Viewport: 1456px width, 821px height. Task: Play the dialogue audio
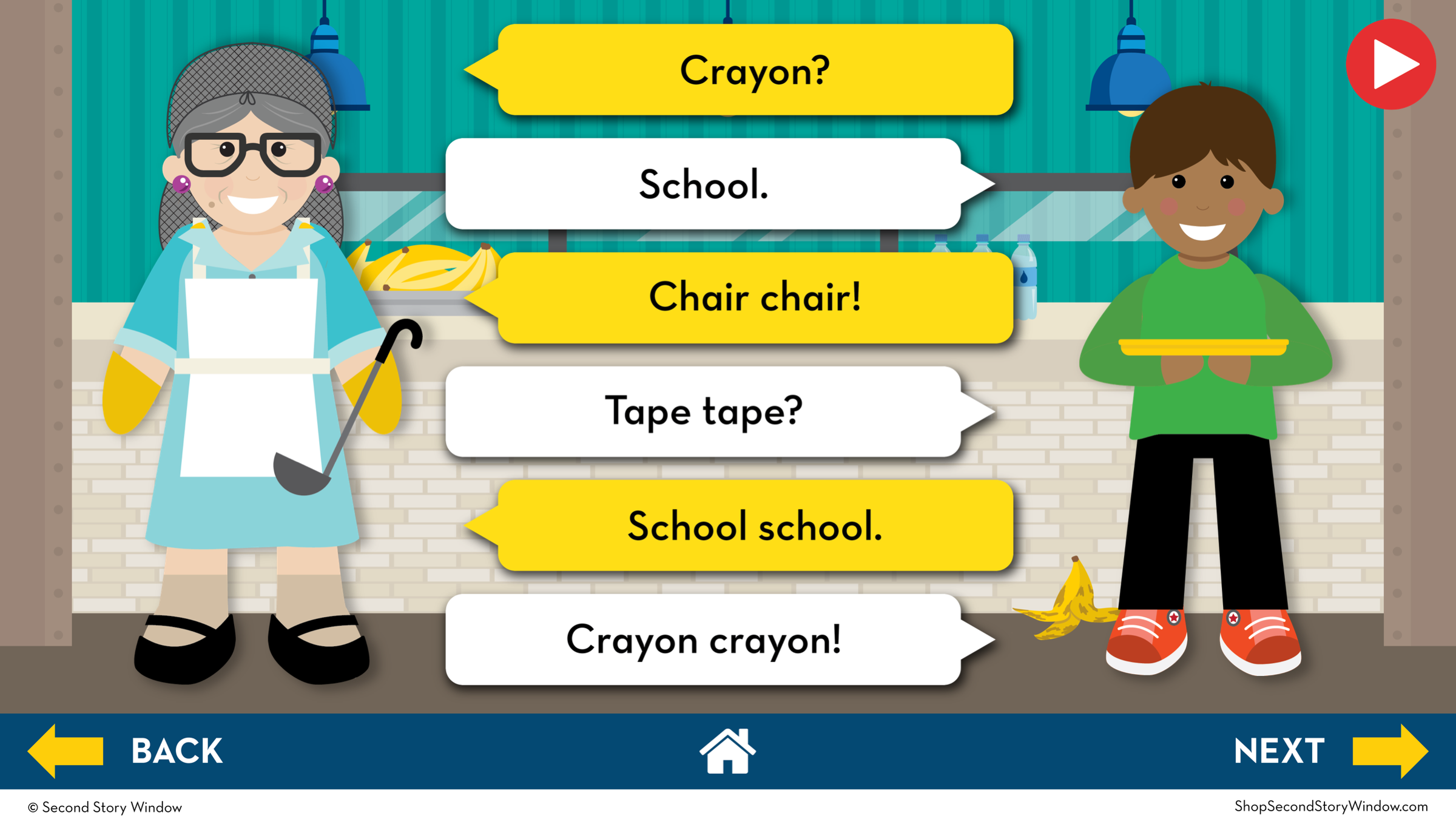tap(1390, 64)
